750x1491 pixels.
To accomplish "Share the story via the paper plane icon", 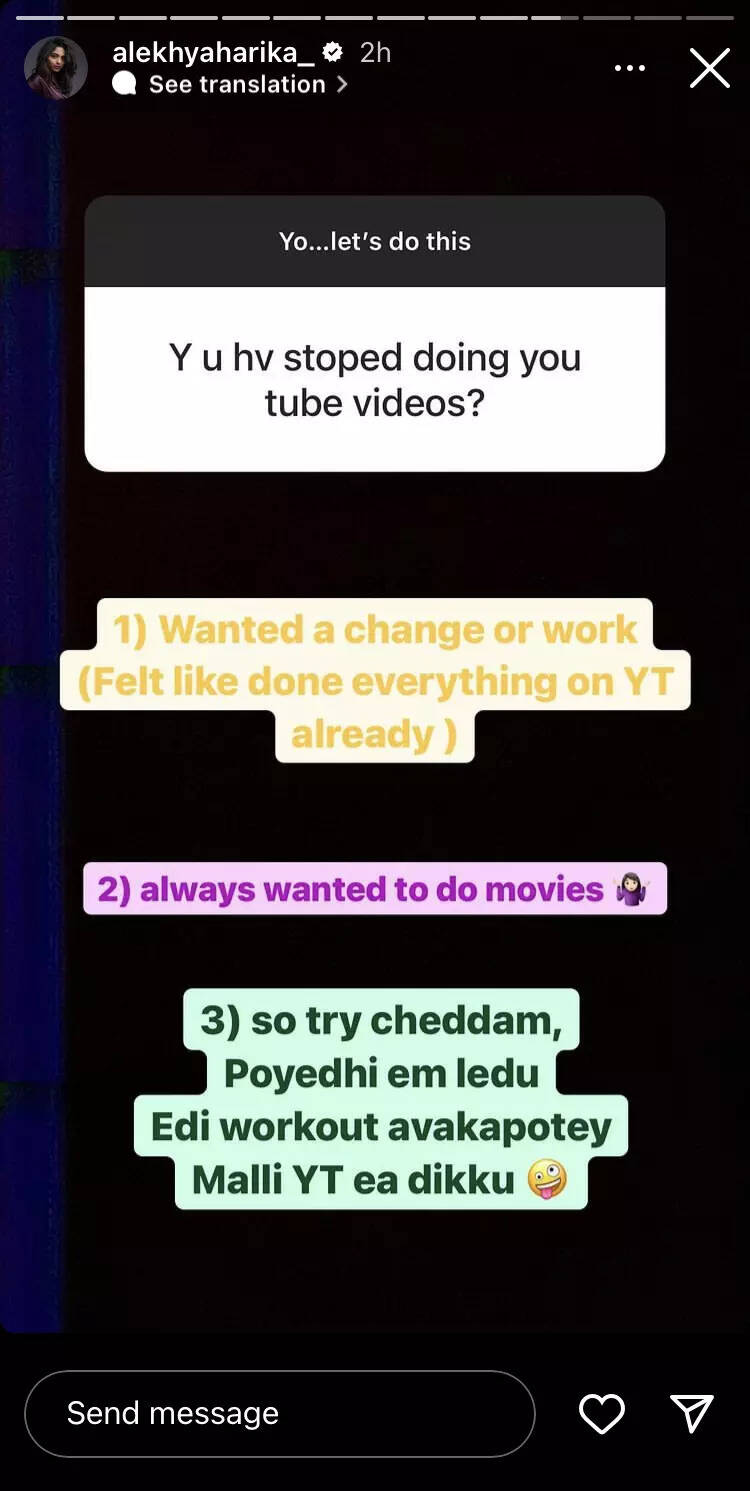I will pos(691,1414).
